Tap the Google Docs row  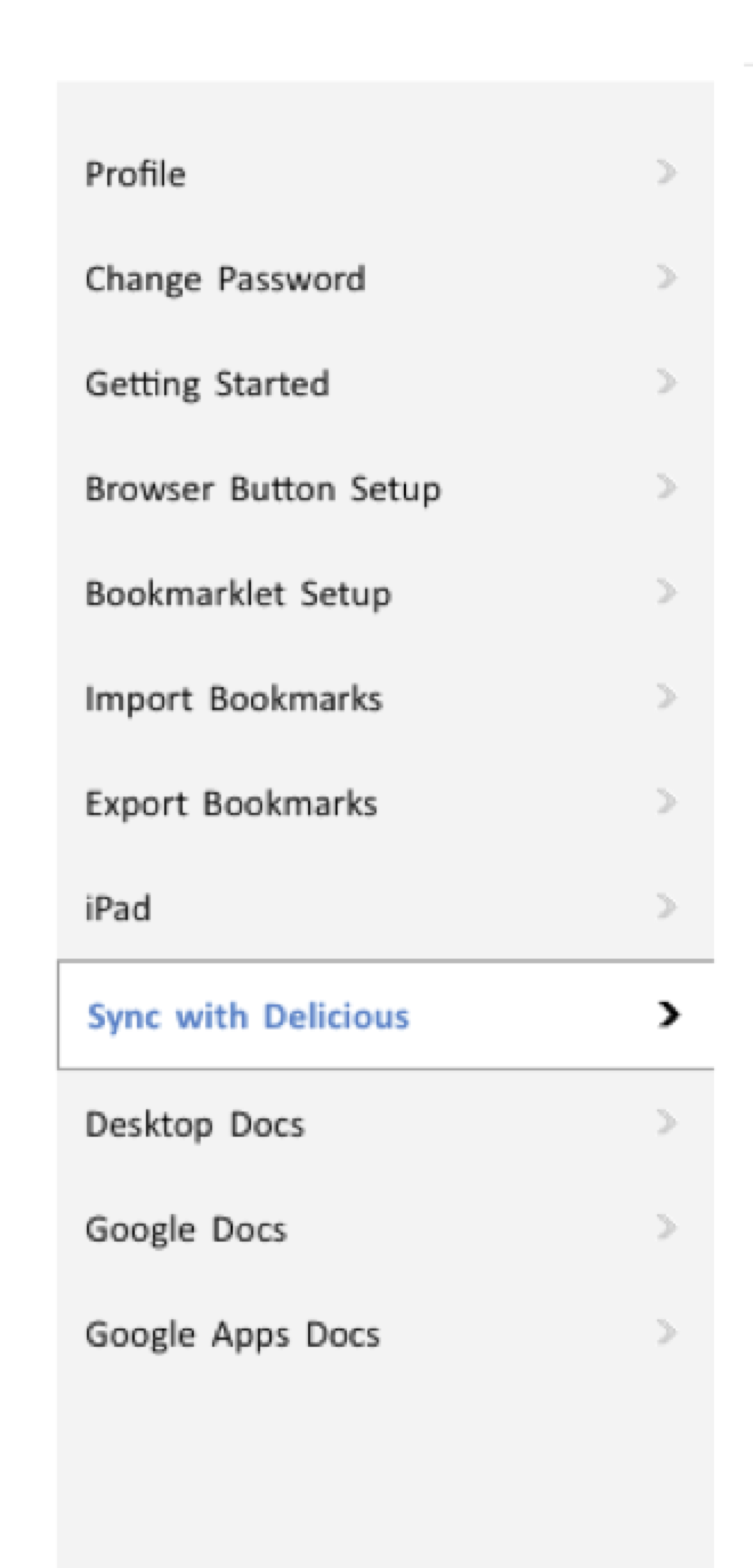[x=386, y=1229]
